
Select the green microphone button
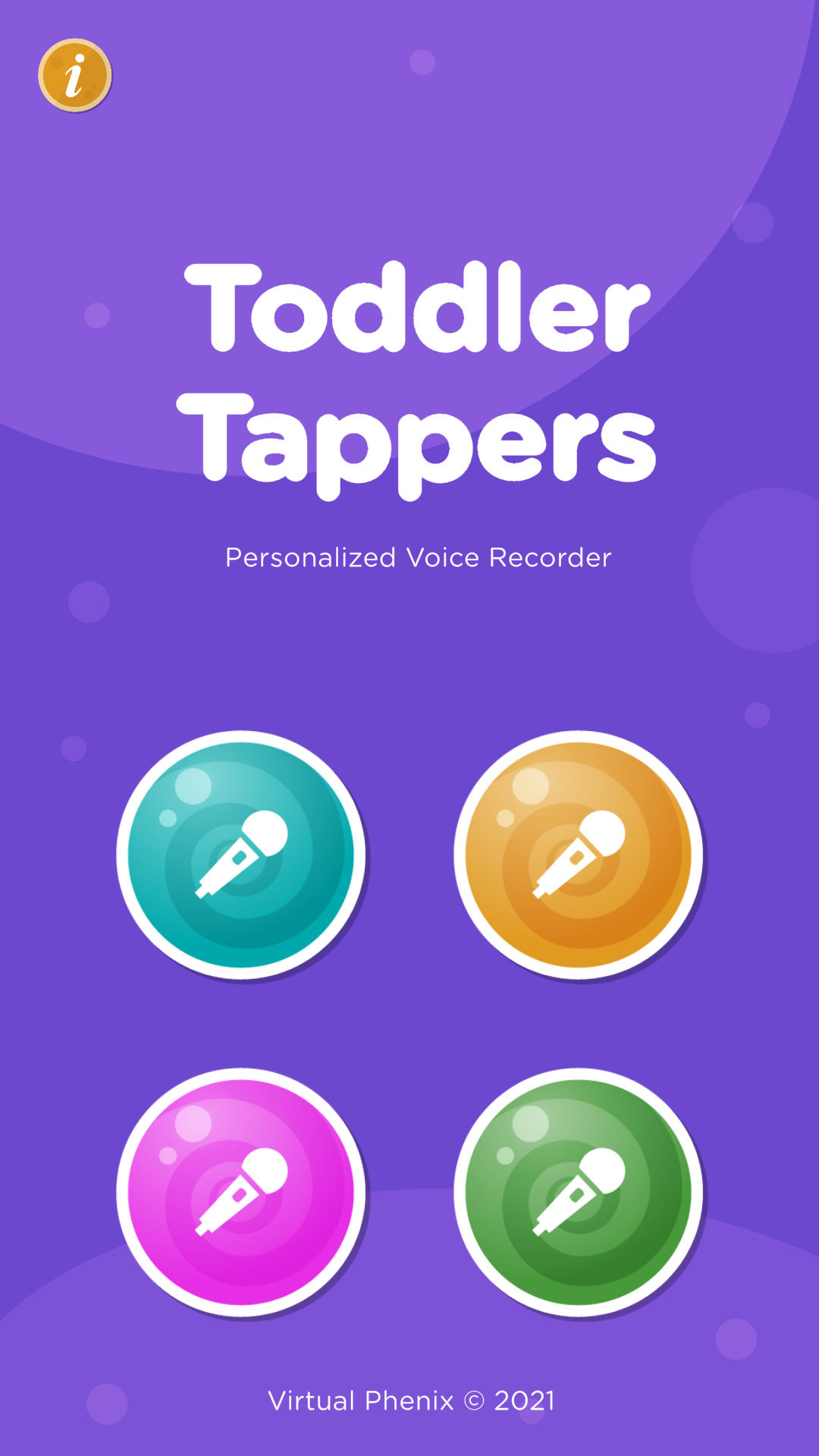coord(579,1192)
